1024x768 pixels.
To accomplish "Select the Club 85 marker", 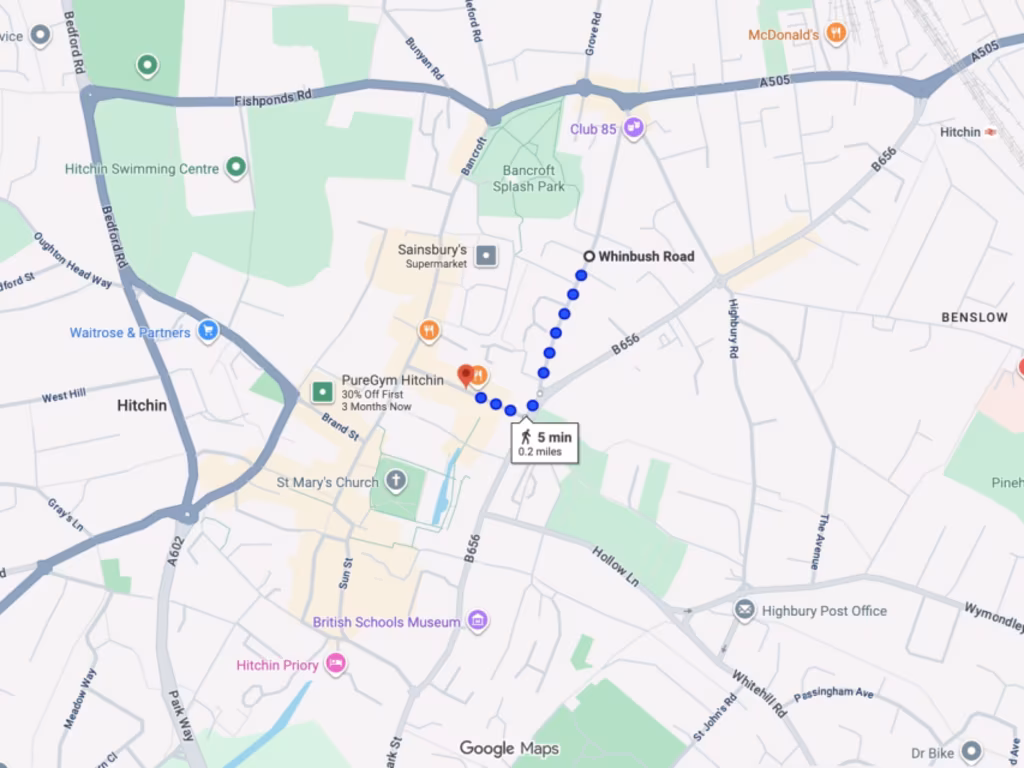I will click(633, 128).
